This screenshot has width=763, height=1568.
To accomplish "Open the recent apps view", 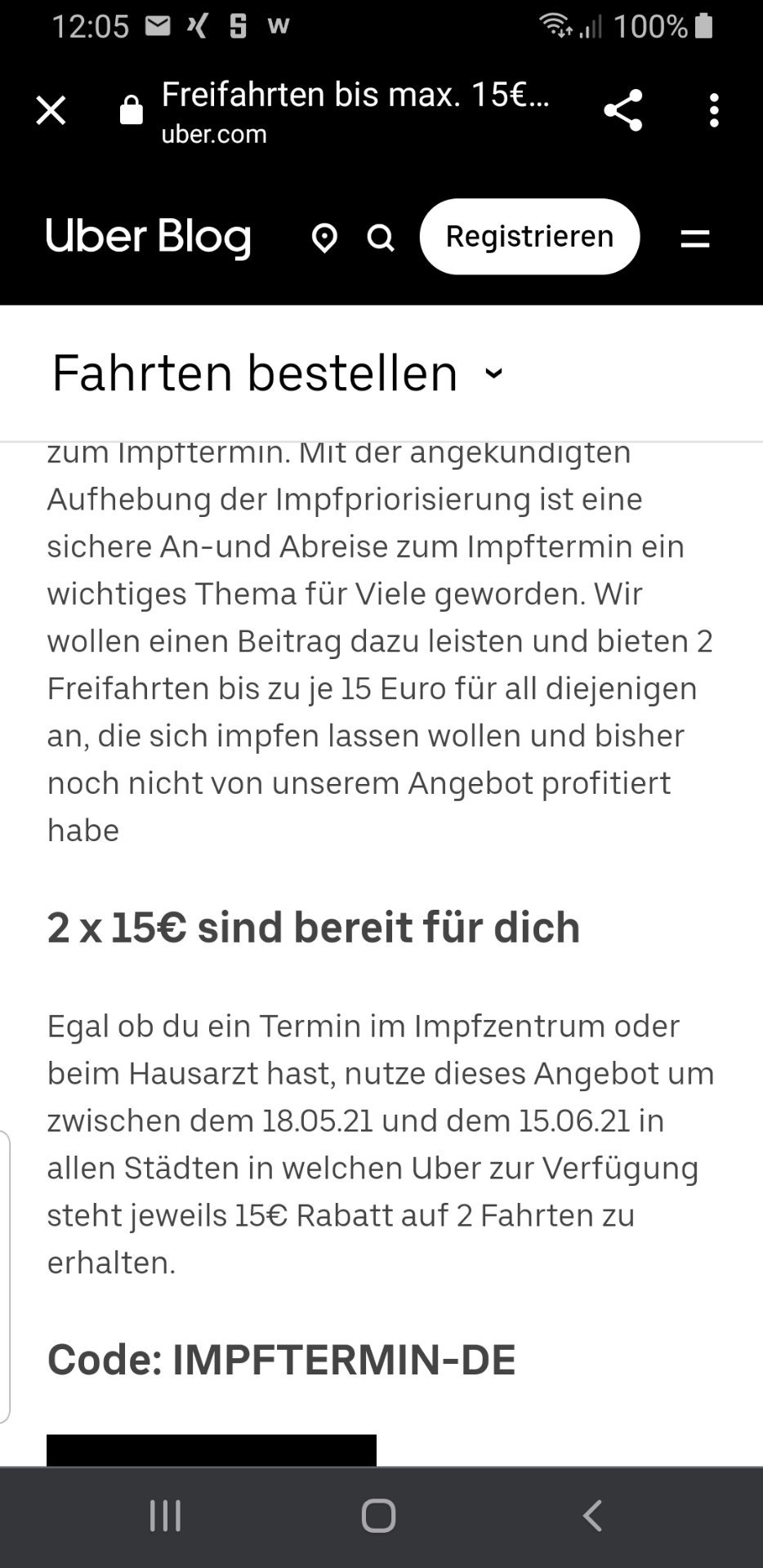I will (166, 1516).
